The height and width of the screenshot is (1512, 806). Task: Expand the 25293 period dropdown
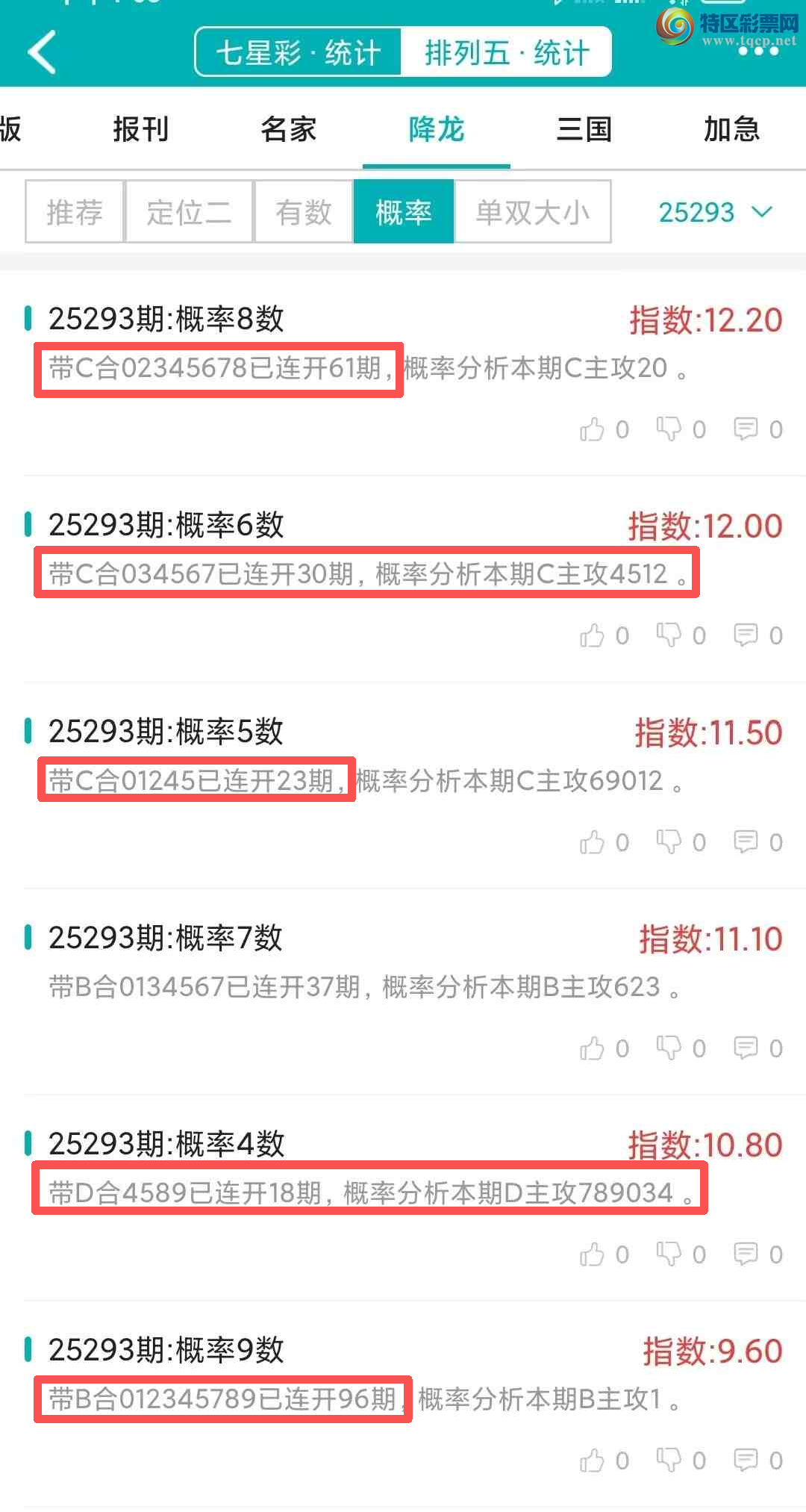coord(715,212)
